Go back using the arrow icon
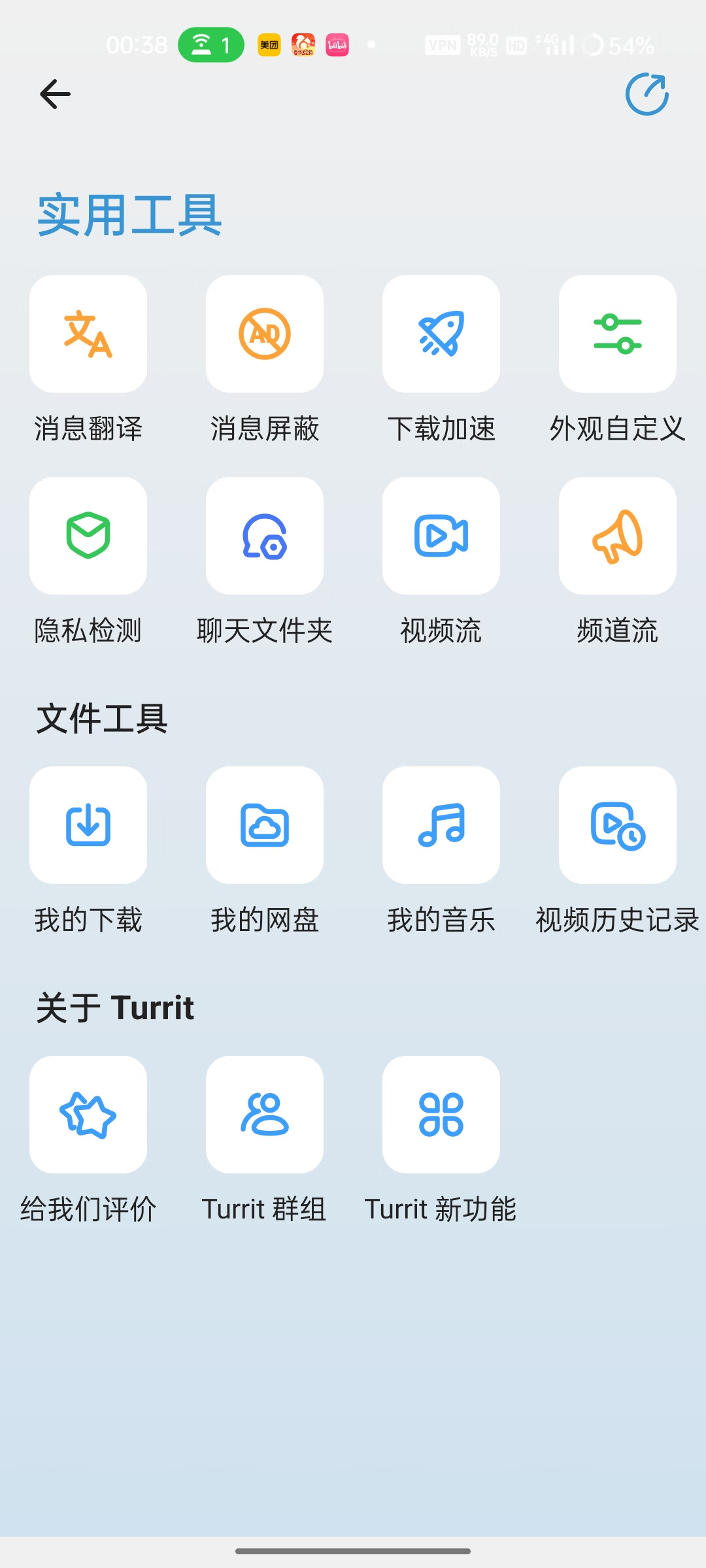This screenshot has width=706, height=1568. (55, 94)
